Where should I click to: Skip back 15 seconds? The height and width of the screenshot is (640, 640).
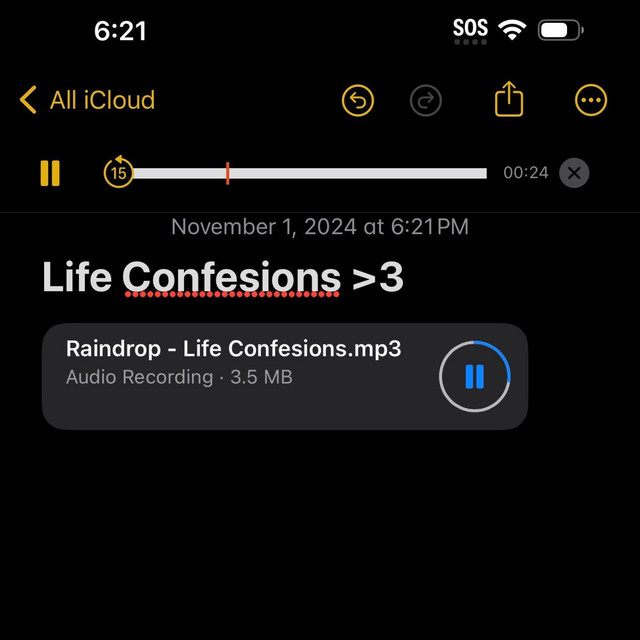pos(118,173)
